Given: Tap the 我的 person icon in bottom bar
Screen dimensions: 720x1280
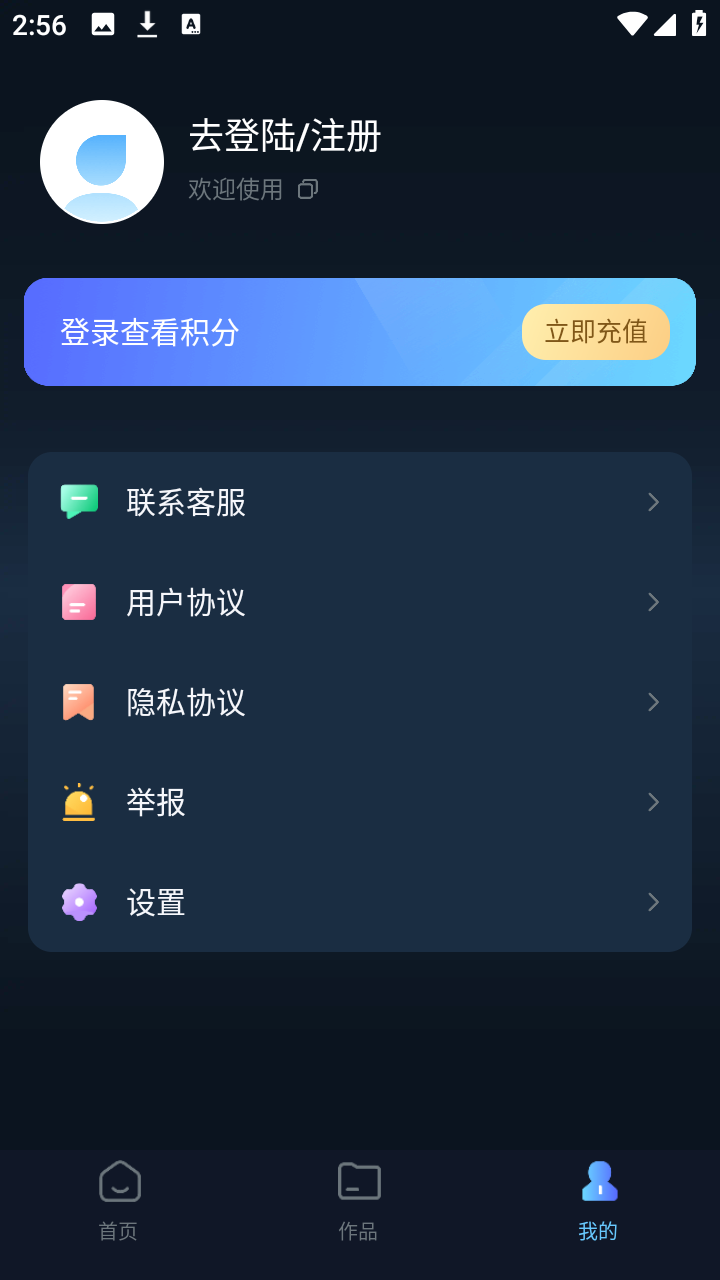Looking at the screenshot, I should (598, 1181).
